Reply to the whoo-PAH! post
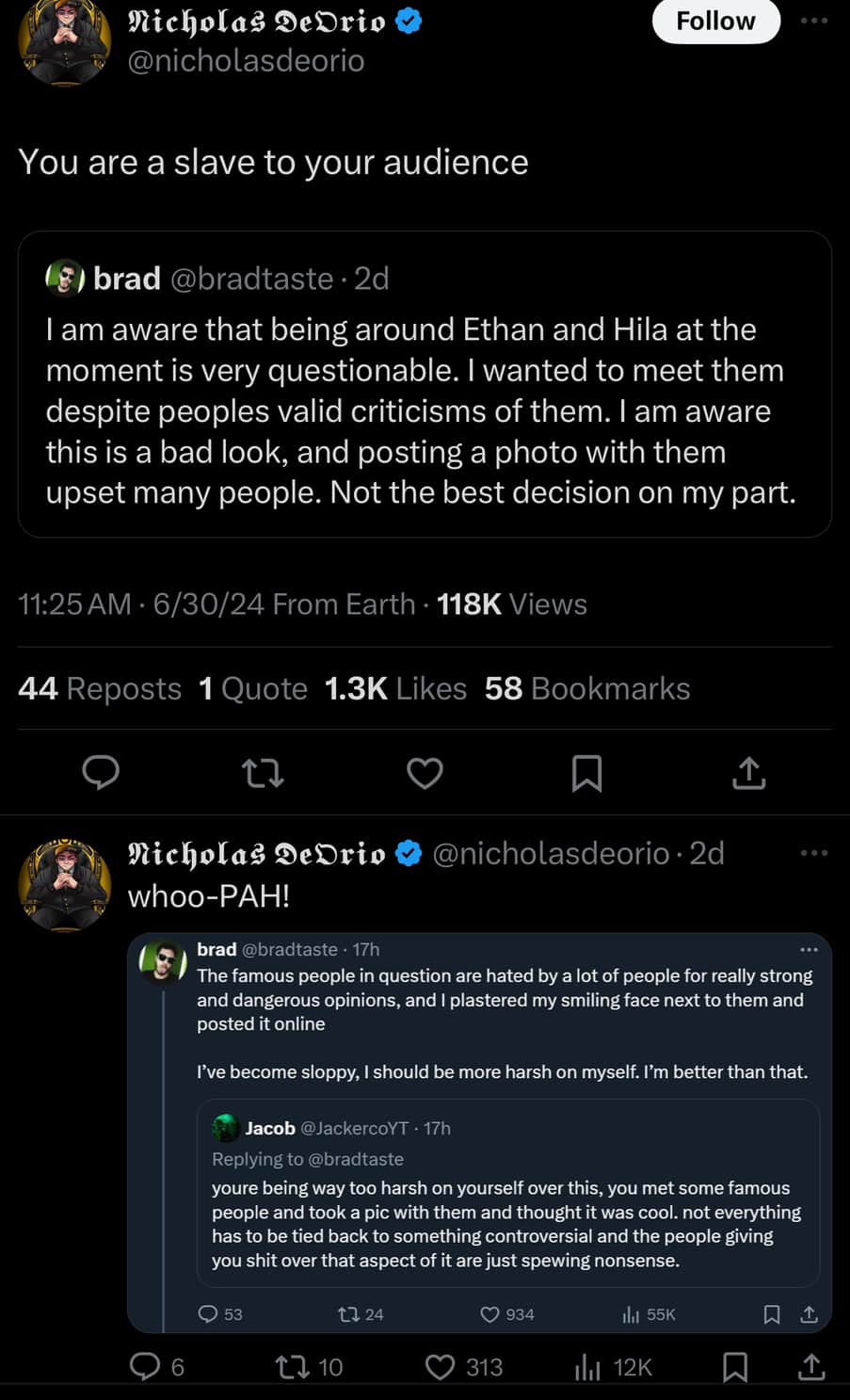850x1400 pixels. 157,1367
